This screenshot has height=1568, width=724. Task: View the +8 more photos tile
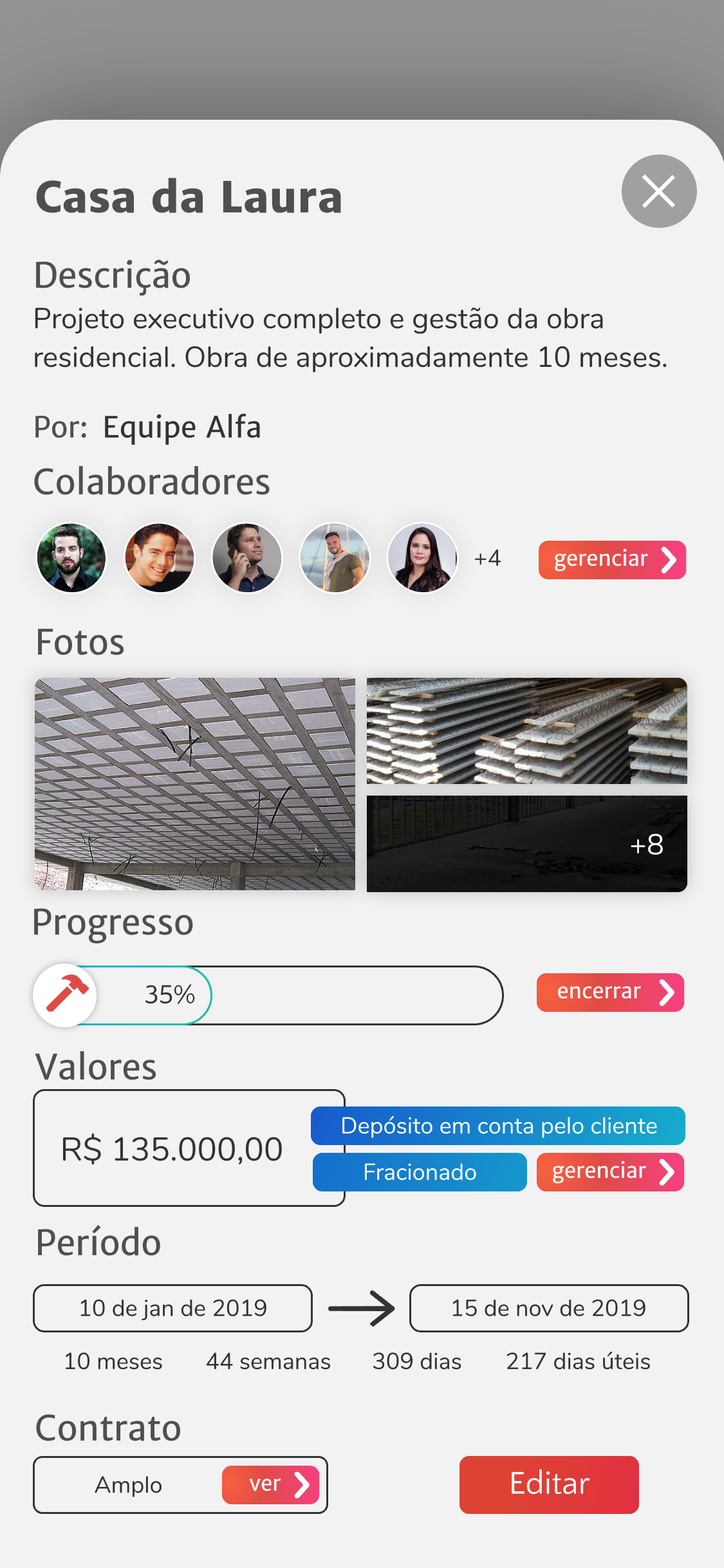coord(526,843)
